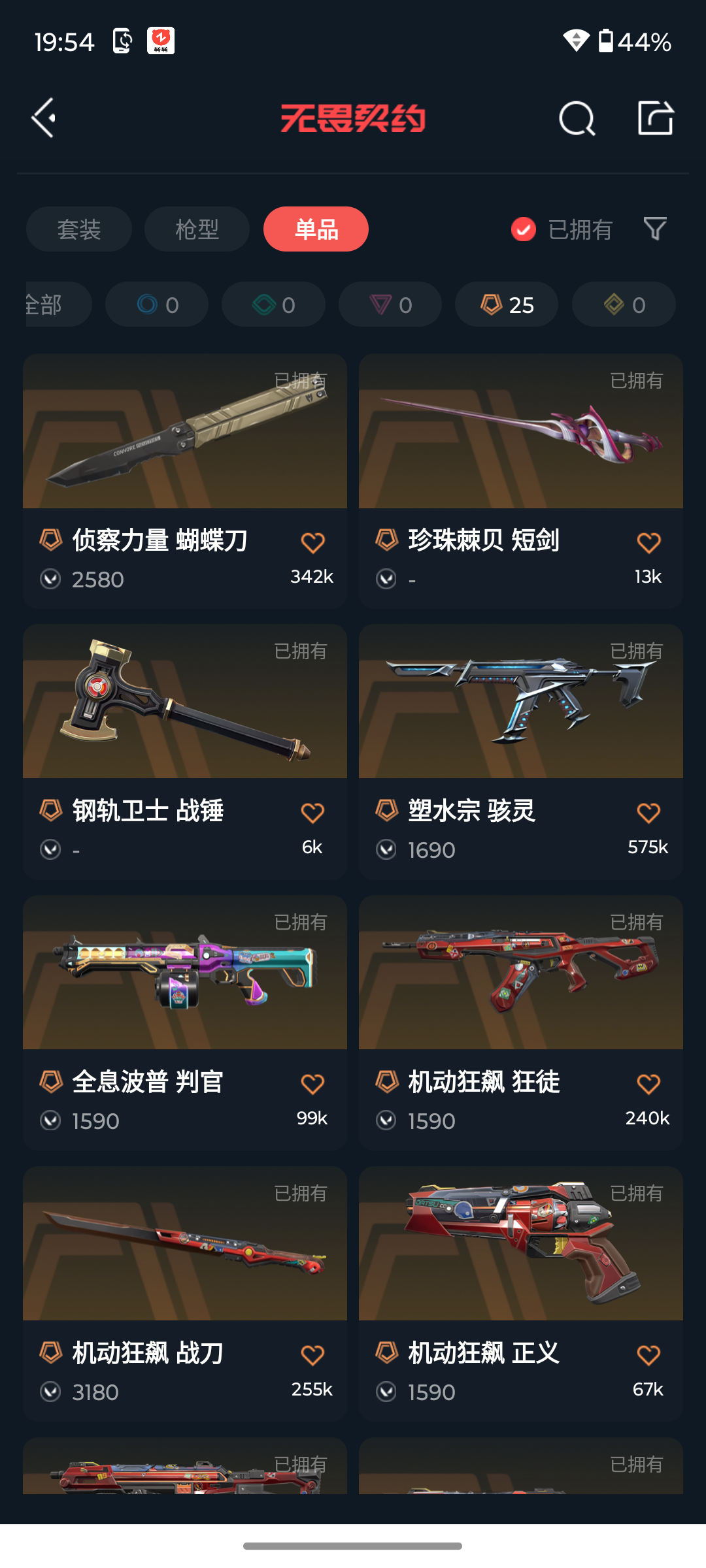Go back using the top-left arrow
The image size is (706, 1568).
click(44, 118)
